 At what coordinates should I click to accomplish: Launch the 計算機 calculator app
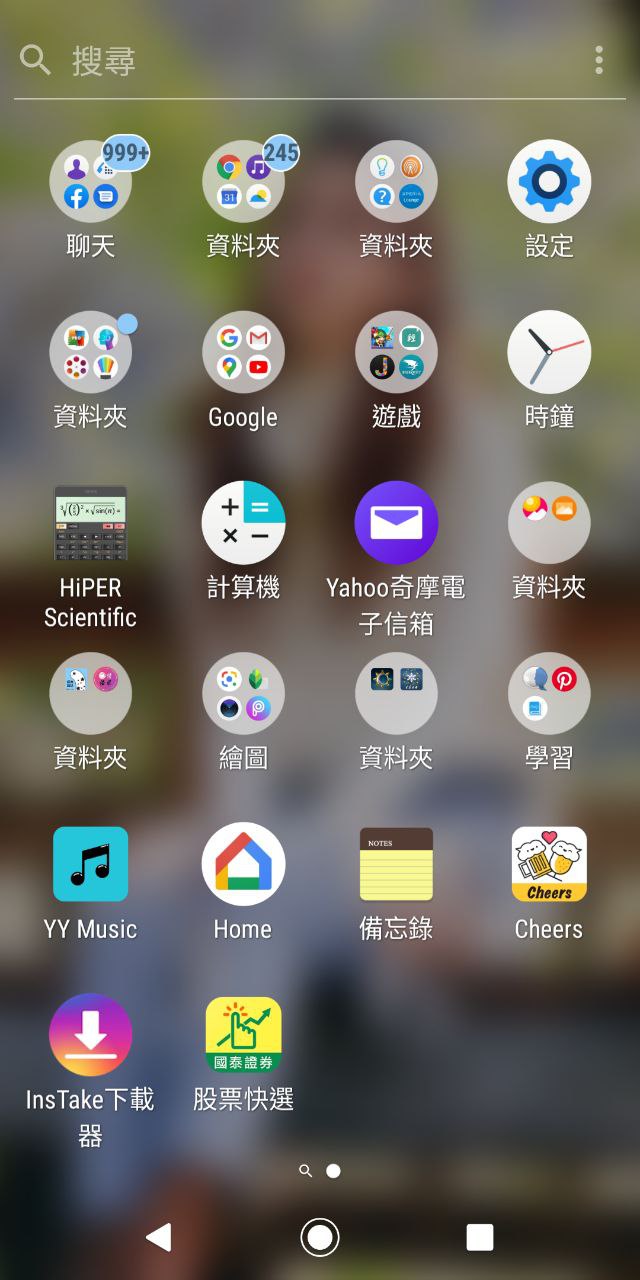click(x=243, y=523)
